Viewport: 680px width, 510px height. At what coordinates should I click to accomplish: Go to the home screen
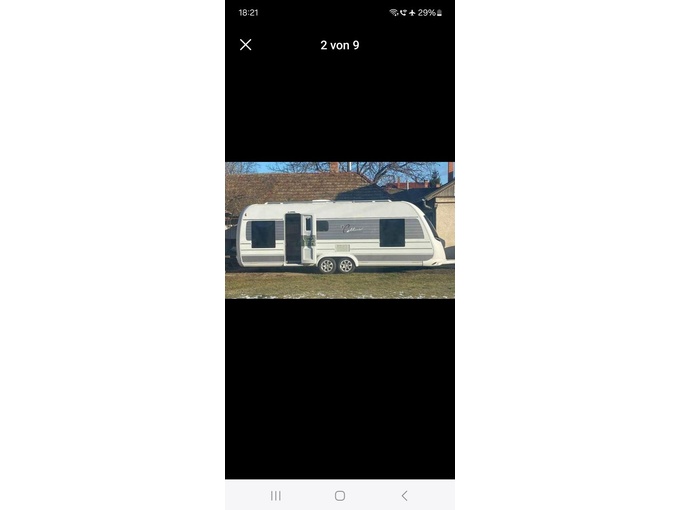(x=340, y=496)
